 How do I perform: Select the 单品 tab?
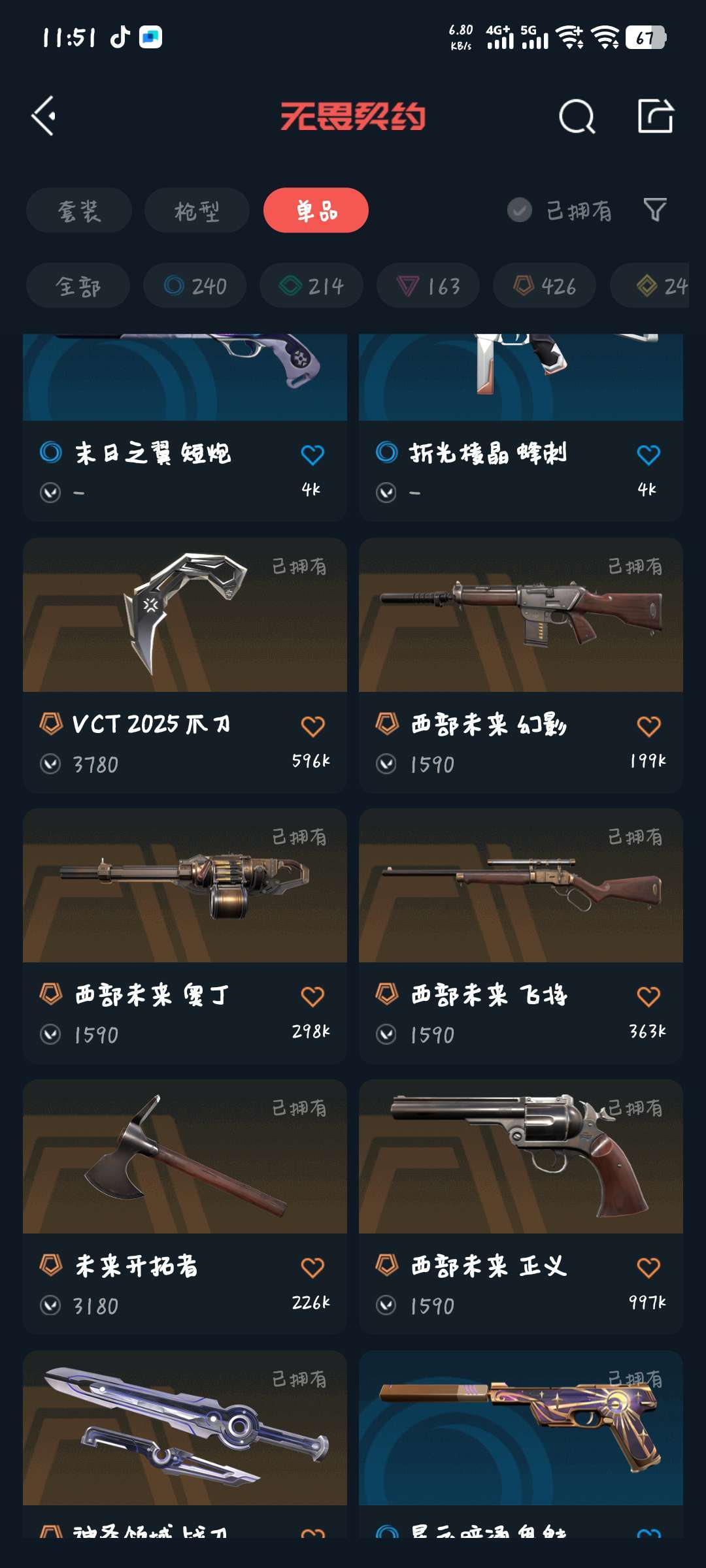coord(316,210)
